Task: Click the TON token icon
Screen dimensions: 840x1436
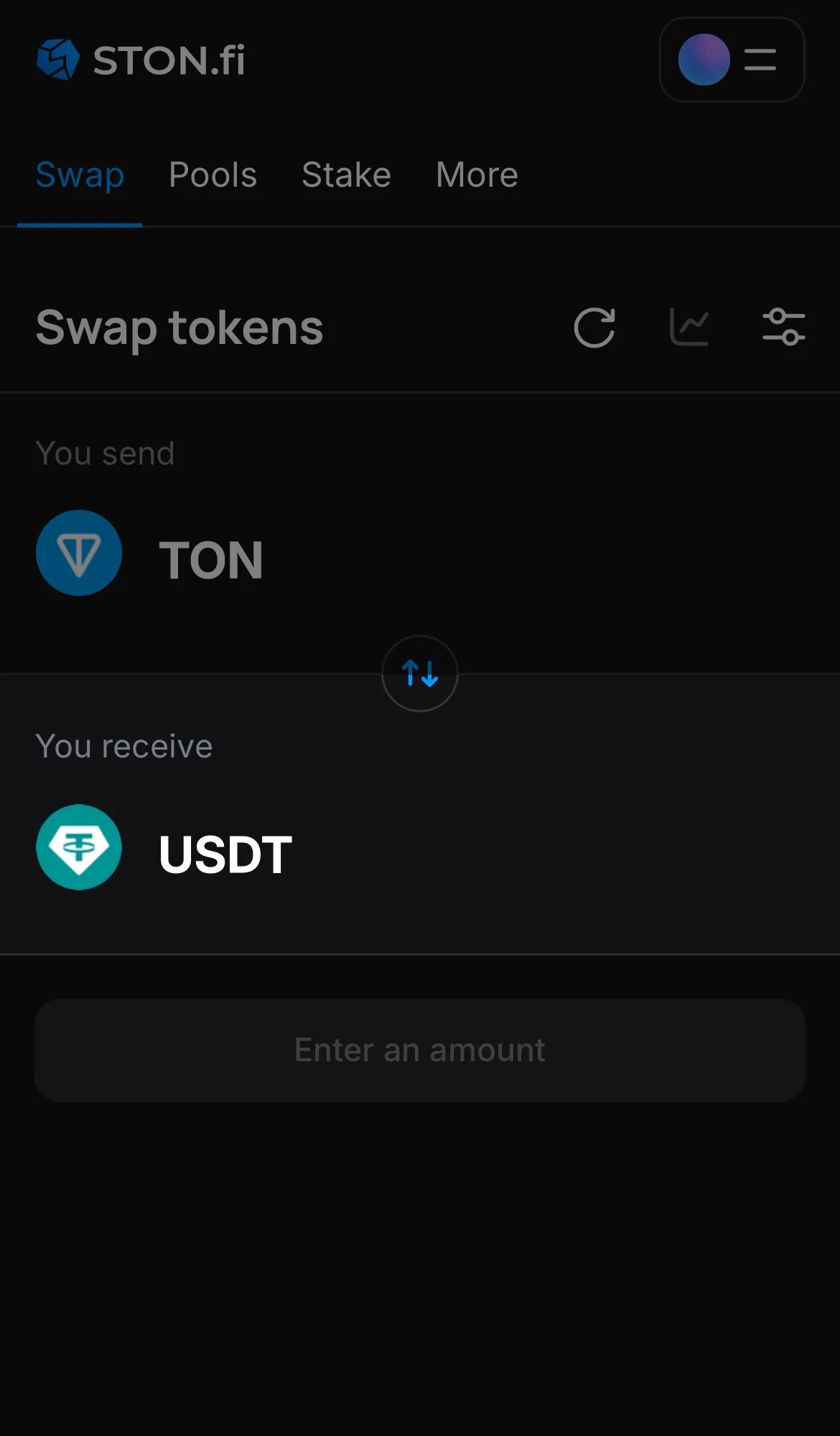Action: pyautogui.click(x=79, y=553)
